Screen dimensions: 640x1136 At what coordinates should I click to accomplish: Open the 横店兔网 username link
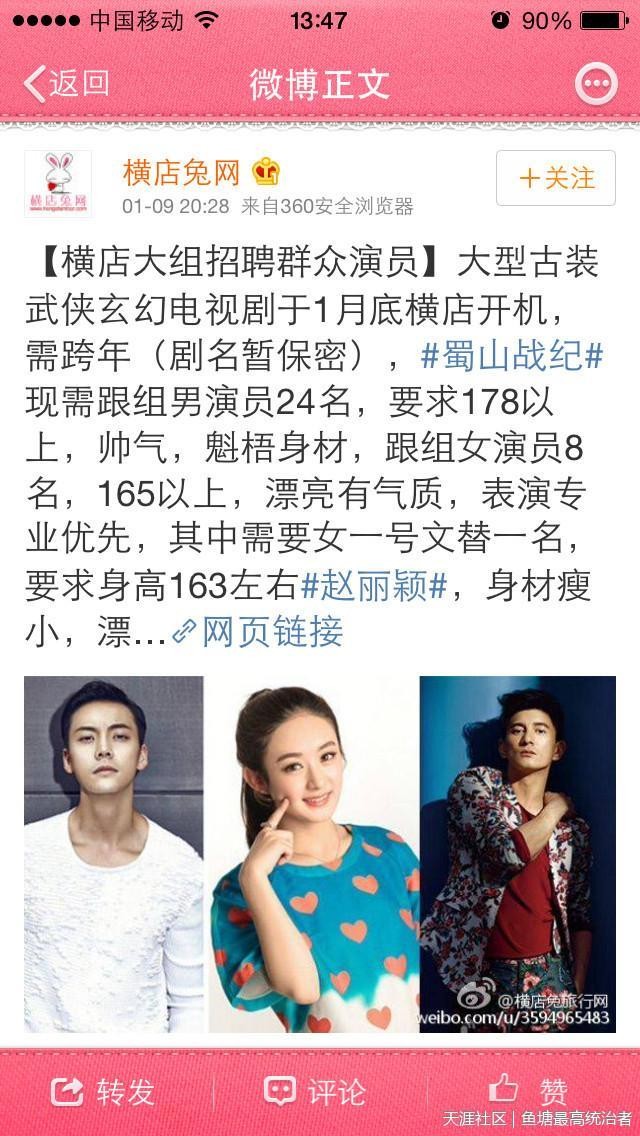coord(181,172)
